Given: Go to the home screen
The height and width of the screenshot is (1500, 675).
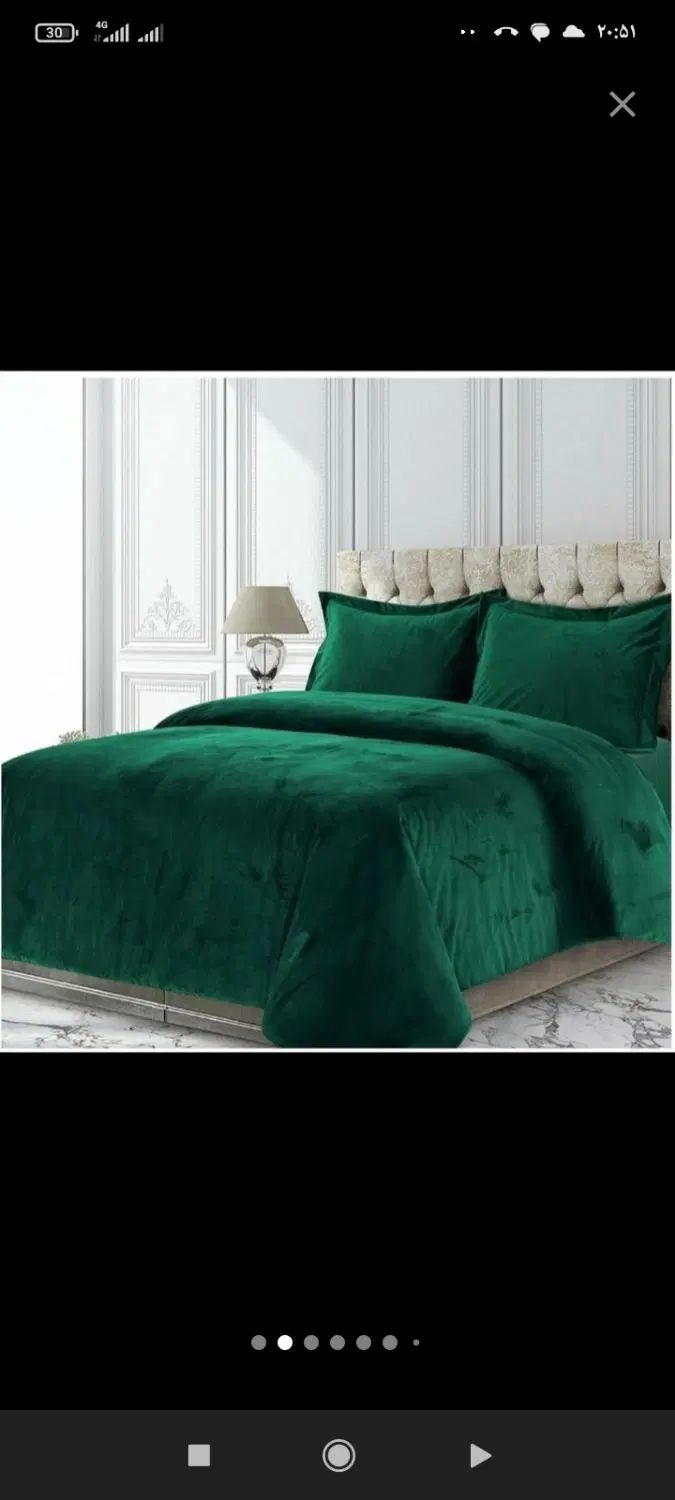Looking at the screenshot, I should (x=339, y=1455).
